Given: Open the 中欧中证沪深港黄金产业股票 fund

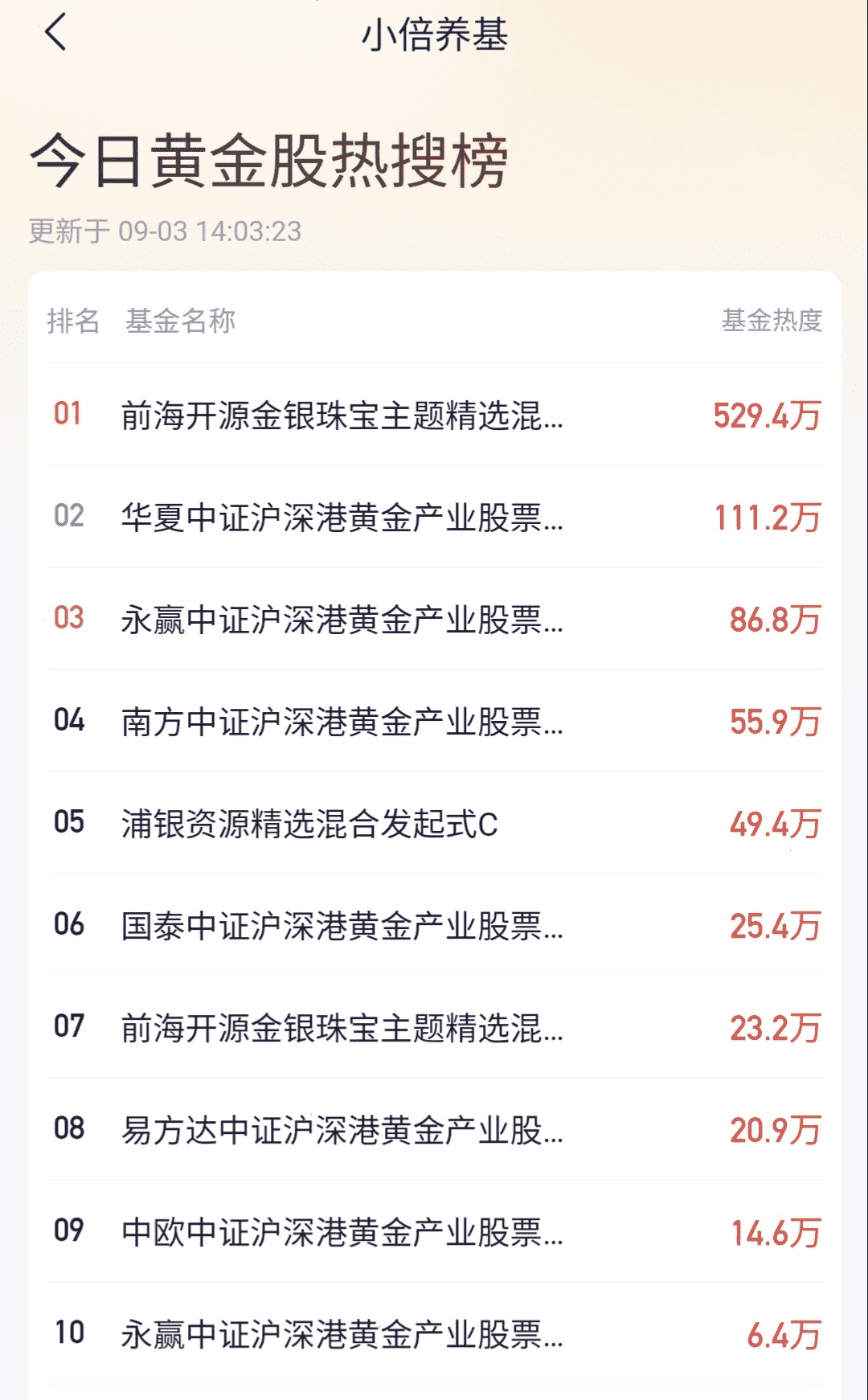Looking at the screenshot, I should pyautogui.click(x=434, y=1231).
